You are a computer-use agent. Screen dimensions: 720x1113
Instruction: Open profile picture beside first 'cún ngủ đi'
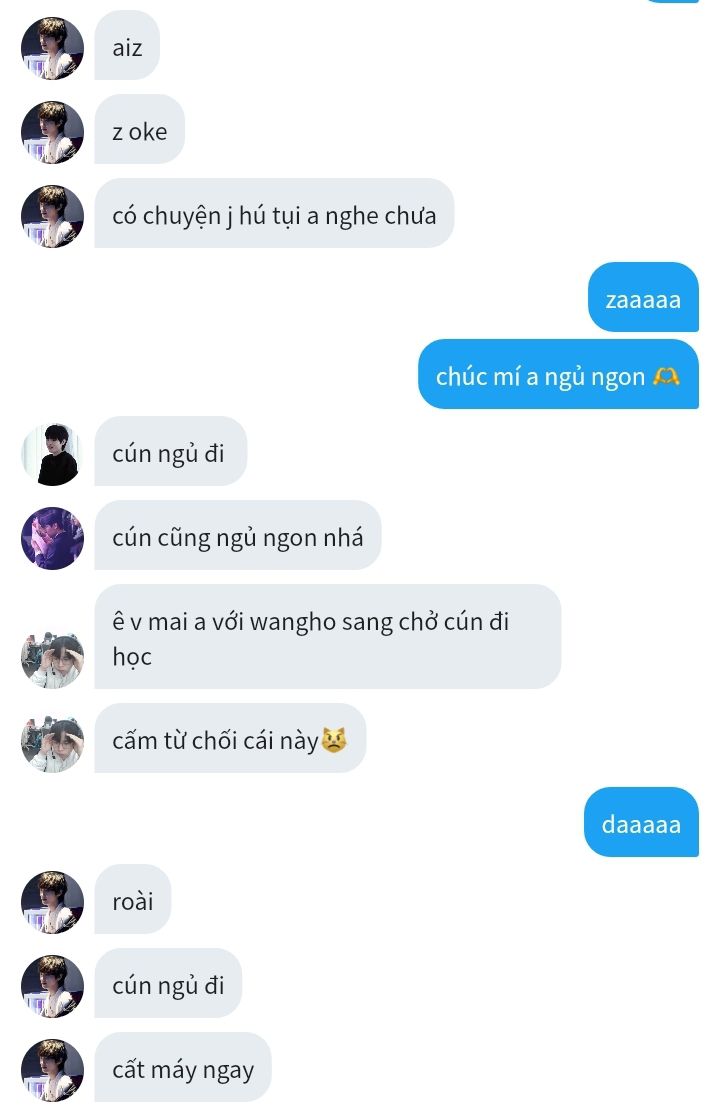(52, 454)
